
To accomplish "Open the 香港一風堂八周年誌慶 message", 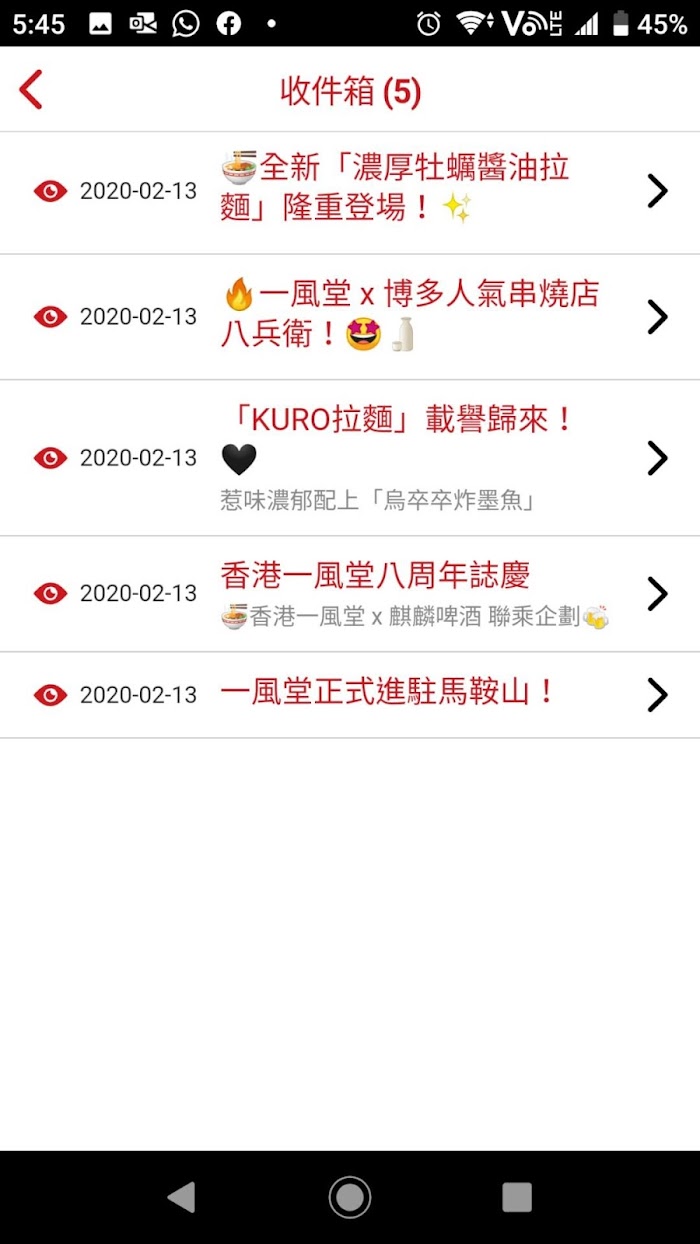I will [350, 594].
